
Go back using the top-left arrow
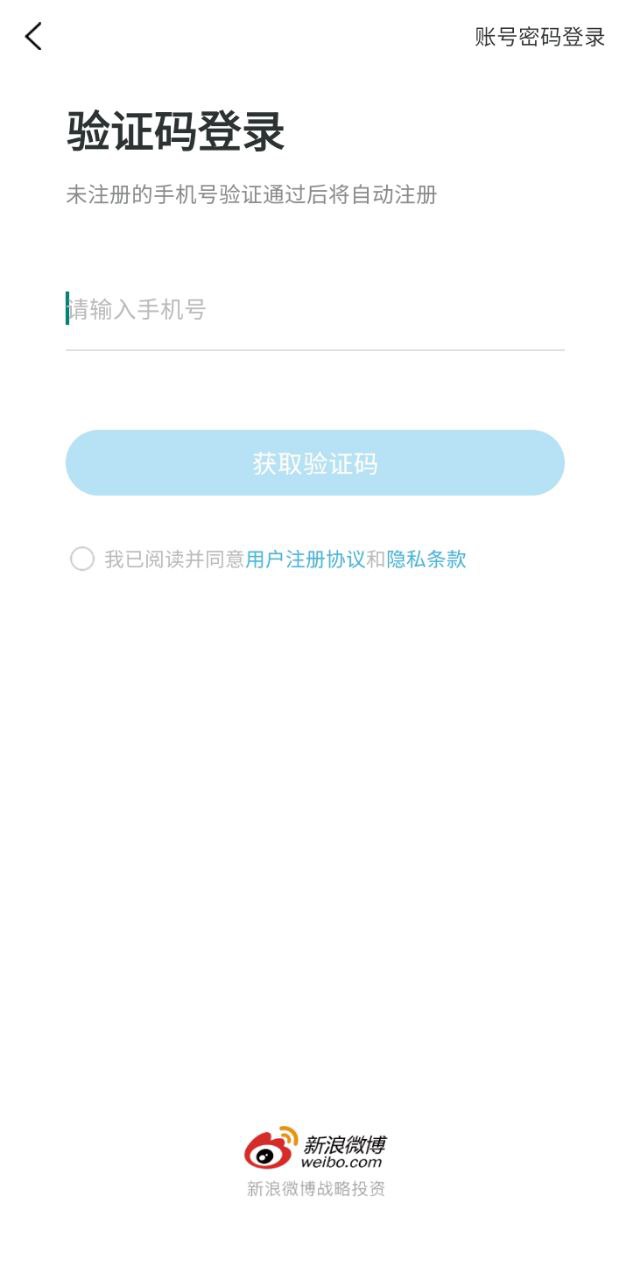[34, 37]
